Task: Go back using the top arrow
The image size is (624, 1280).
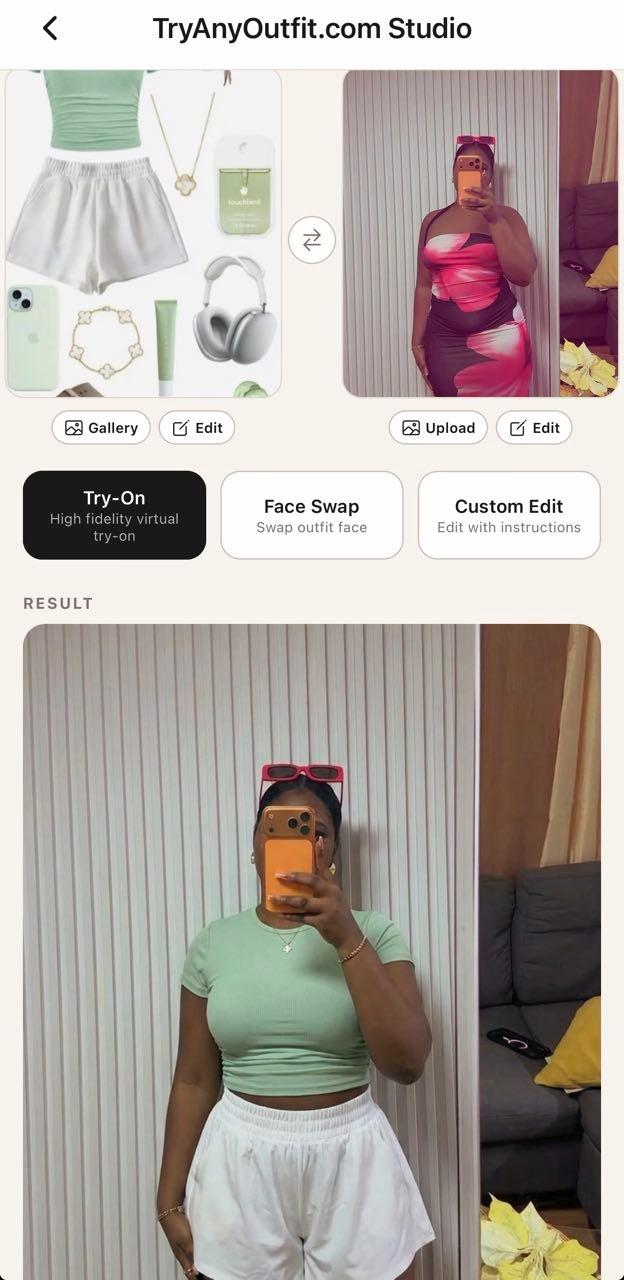Action: [50, 28]
